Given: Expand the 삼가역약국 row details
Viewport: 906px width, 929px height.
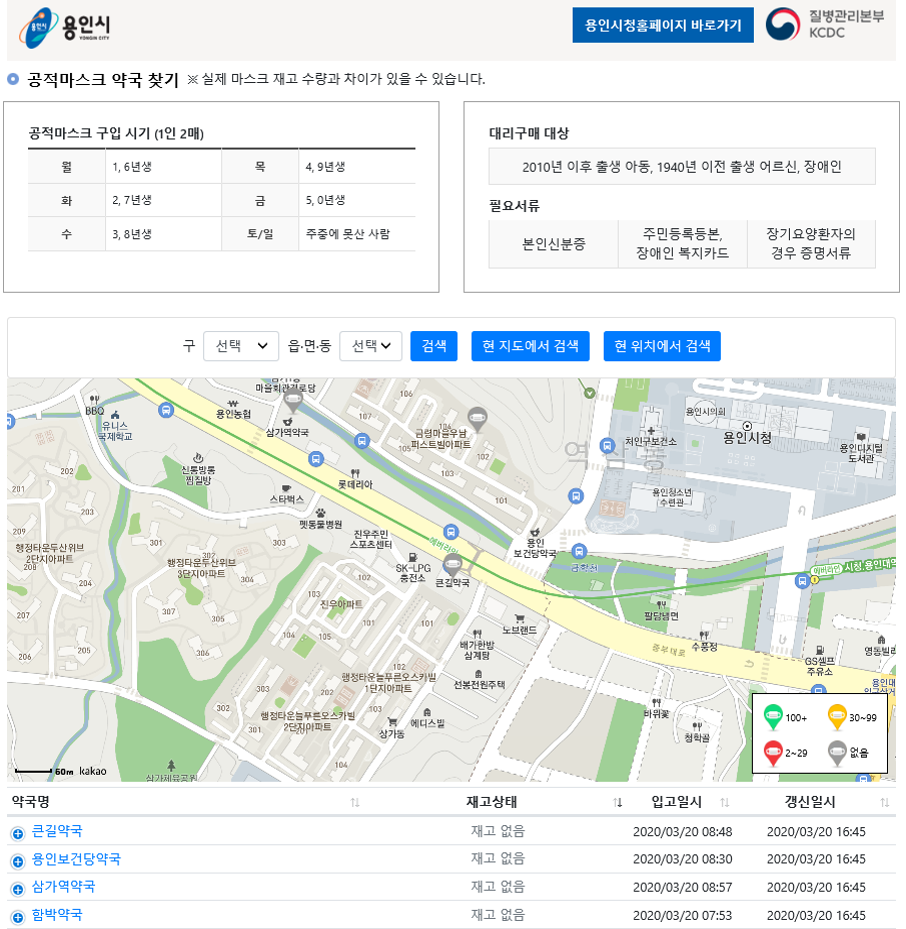Looking at the screenshot, I should coord(17,889).
